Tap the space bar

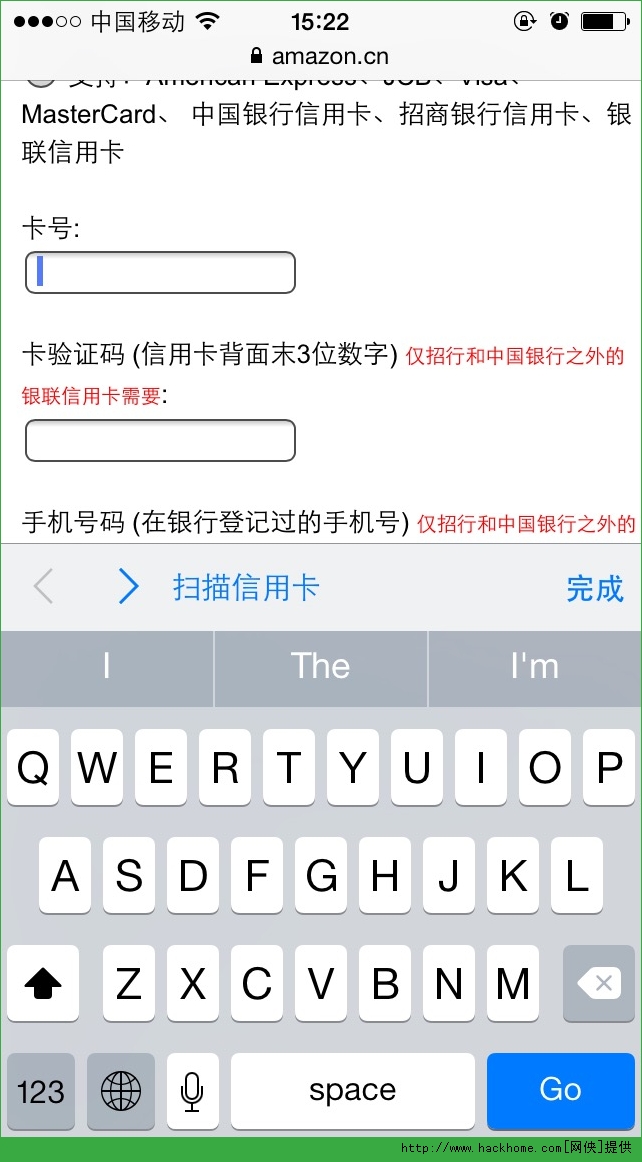[x=352, y=1091]
